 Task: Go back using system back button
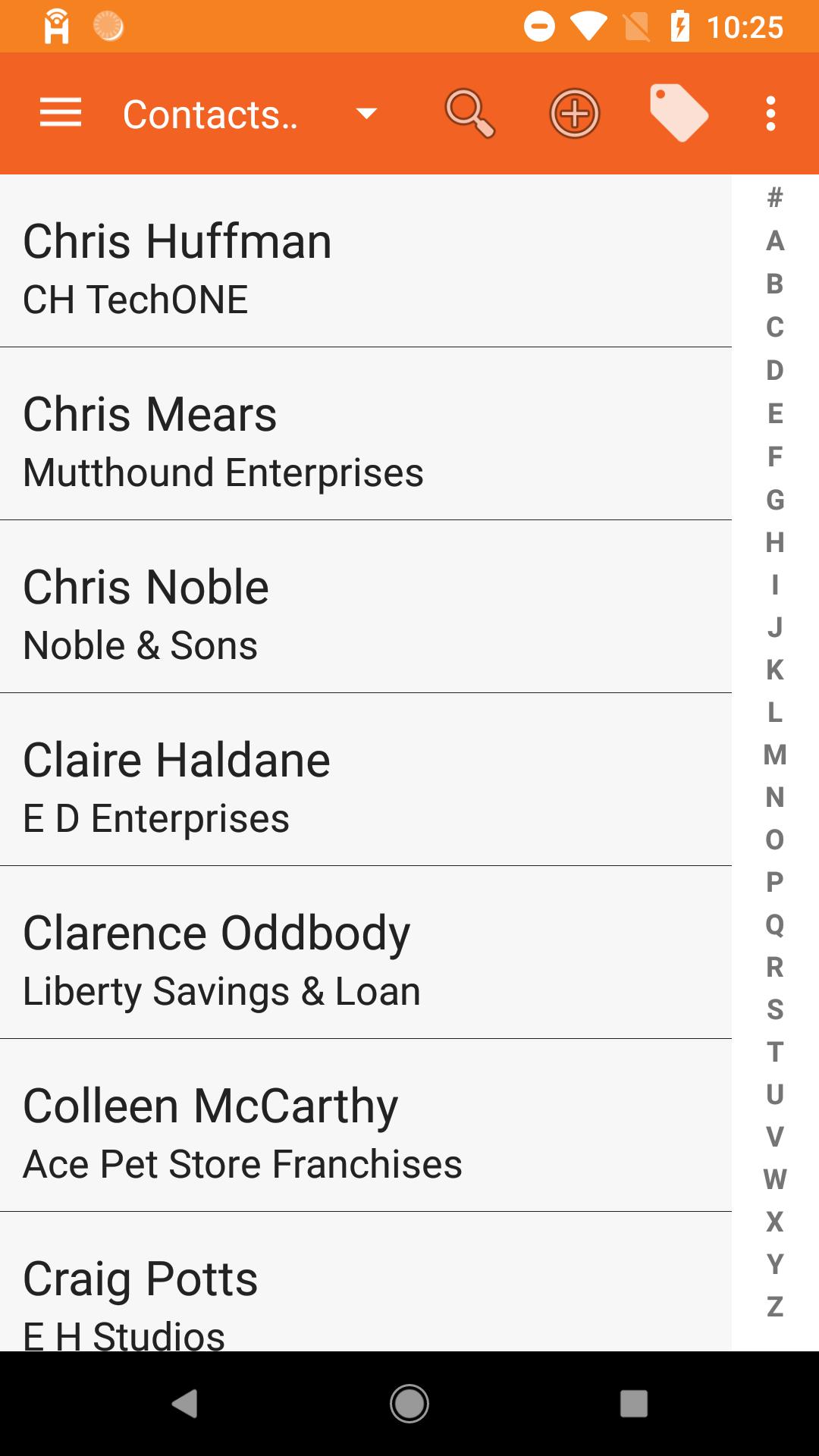(x=185, y=1404)
